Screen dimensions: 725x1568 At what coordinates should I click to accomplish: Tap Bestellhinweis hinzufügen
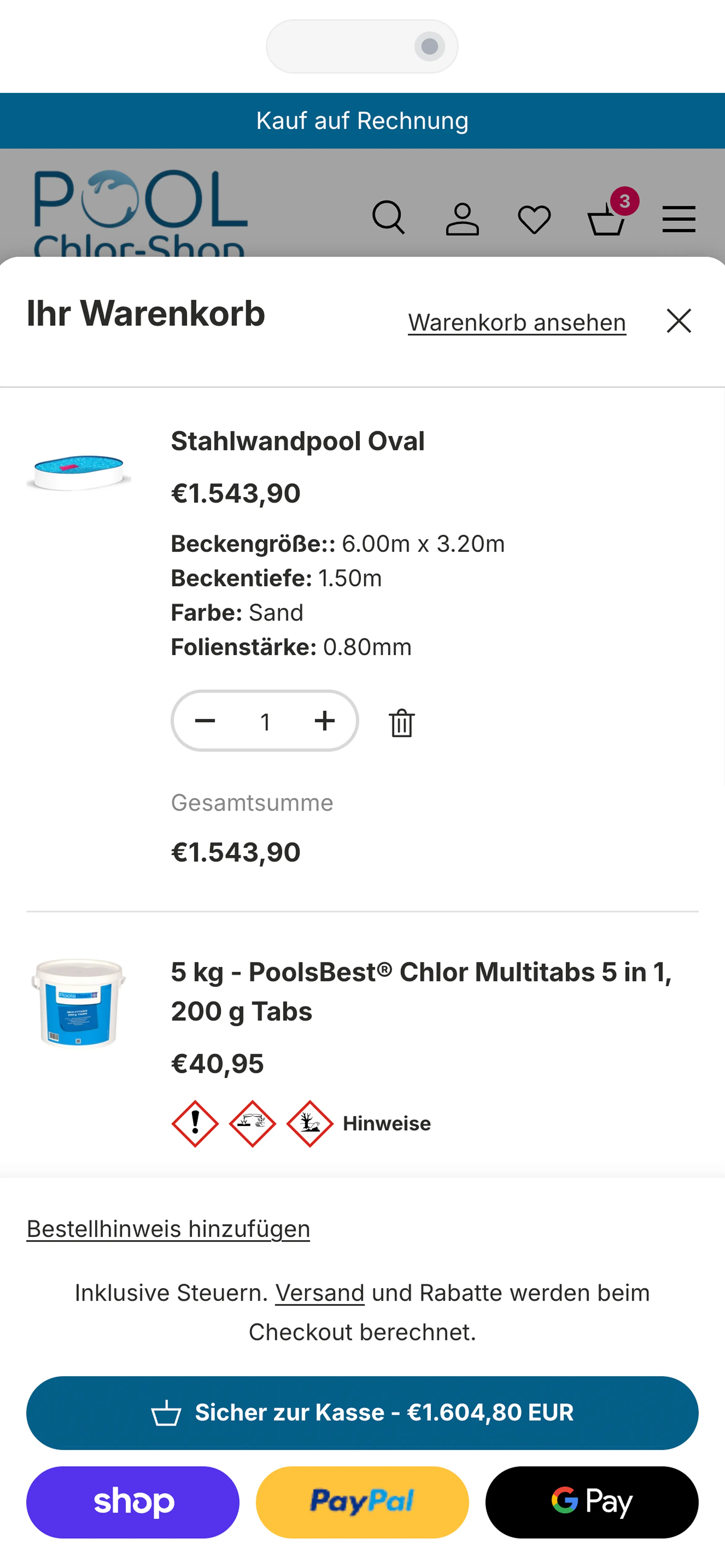(168, 1228)
